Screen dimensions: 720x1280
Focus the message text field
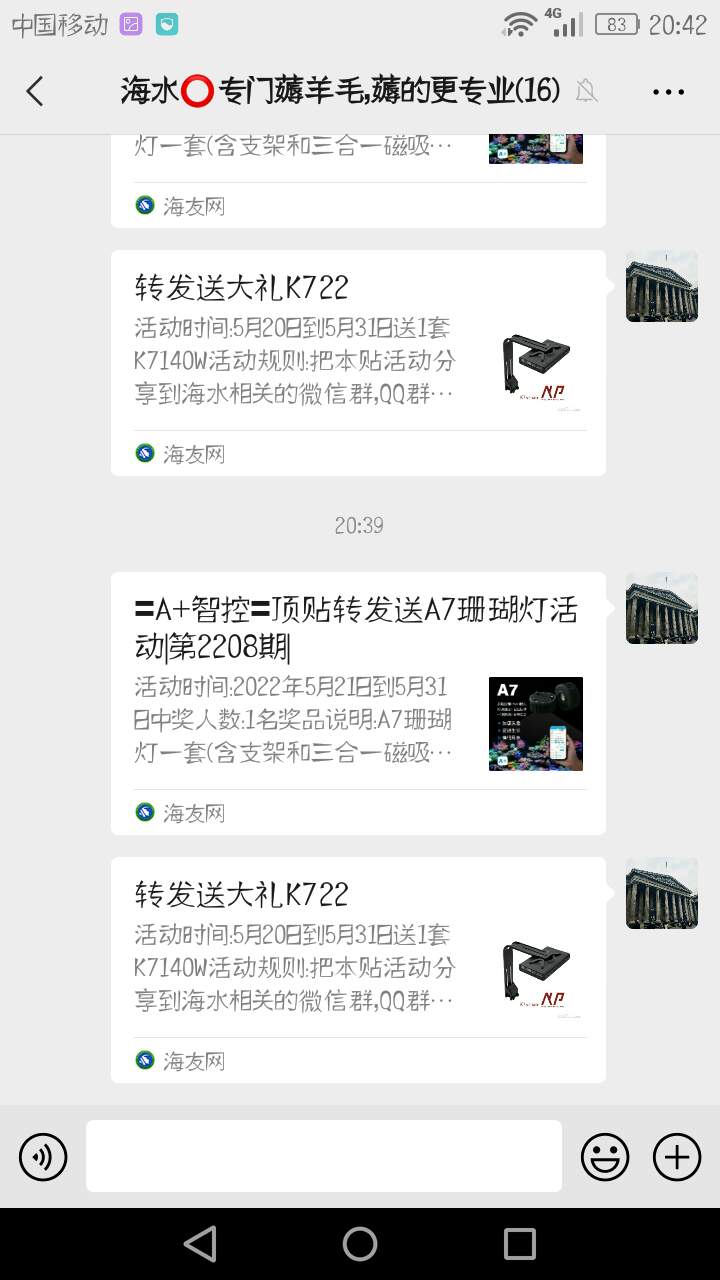[323, 1156]
